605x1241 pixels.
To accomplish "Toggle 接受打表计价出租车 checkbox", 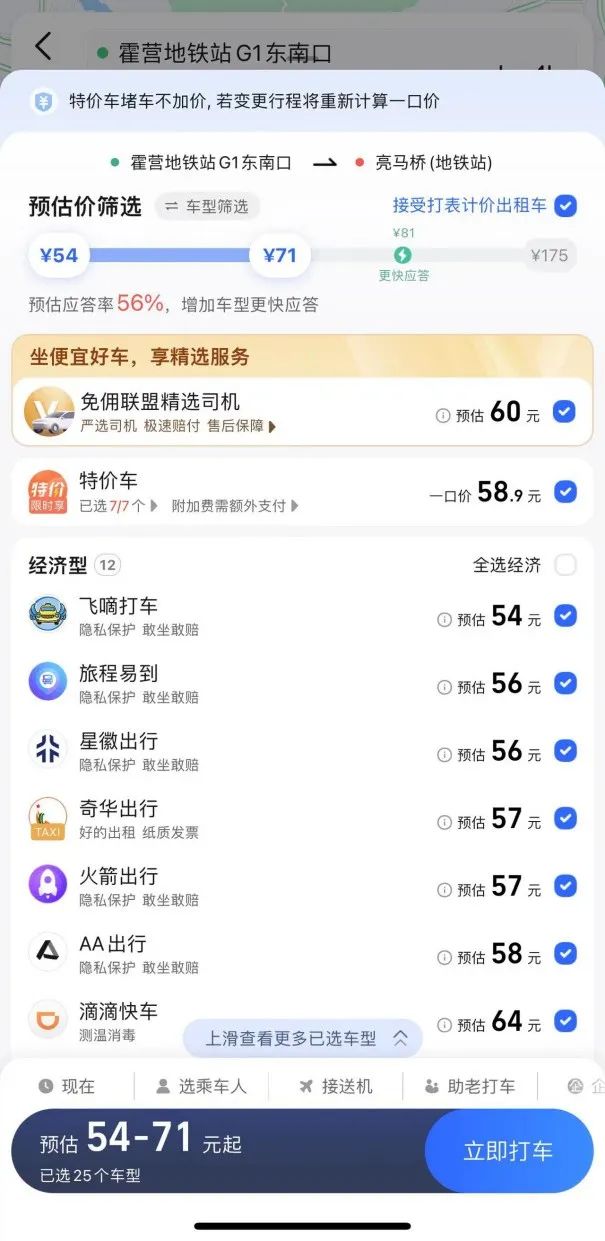I will (566, 206).
